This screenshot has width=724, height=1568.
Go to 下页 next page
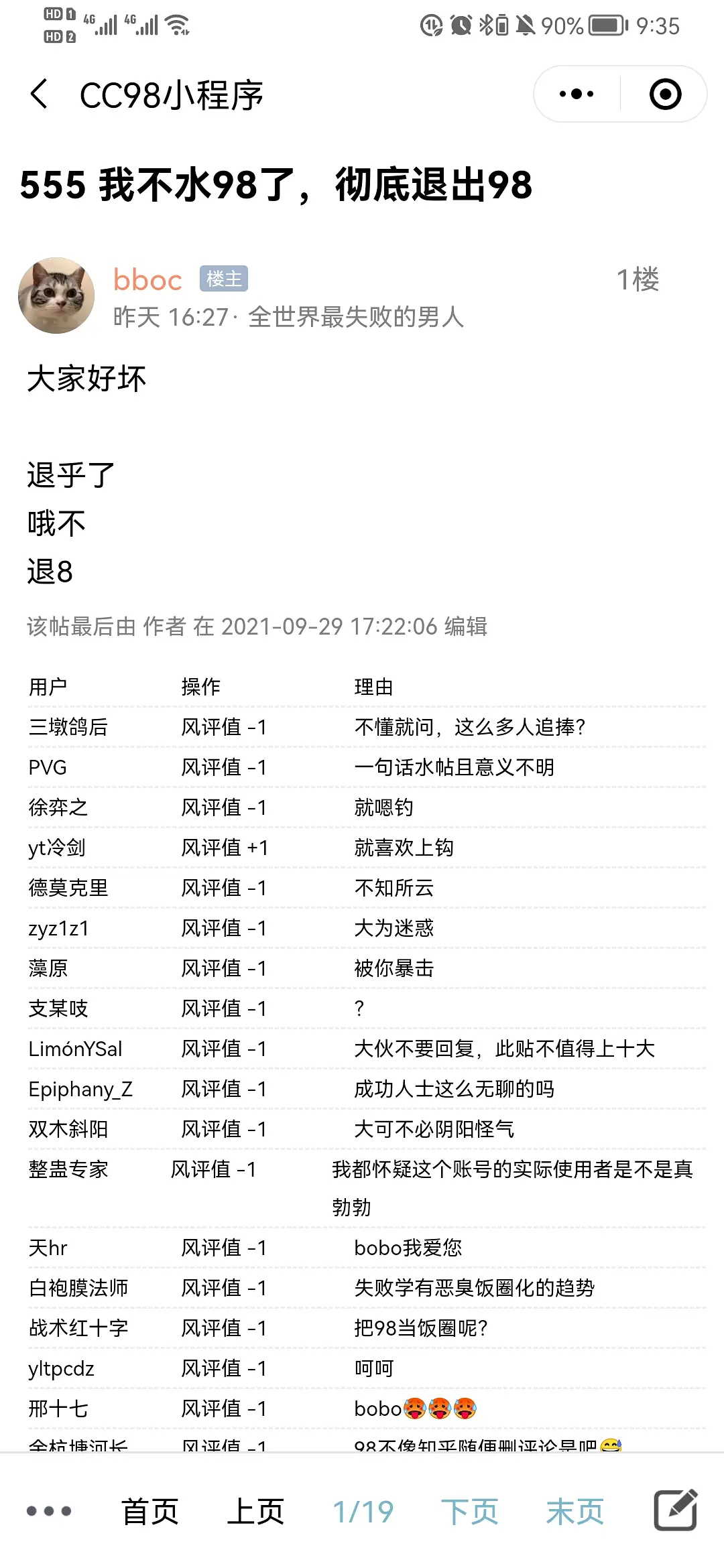(469, 1512)
